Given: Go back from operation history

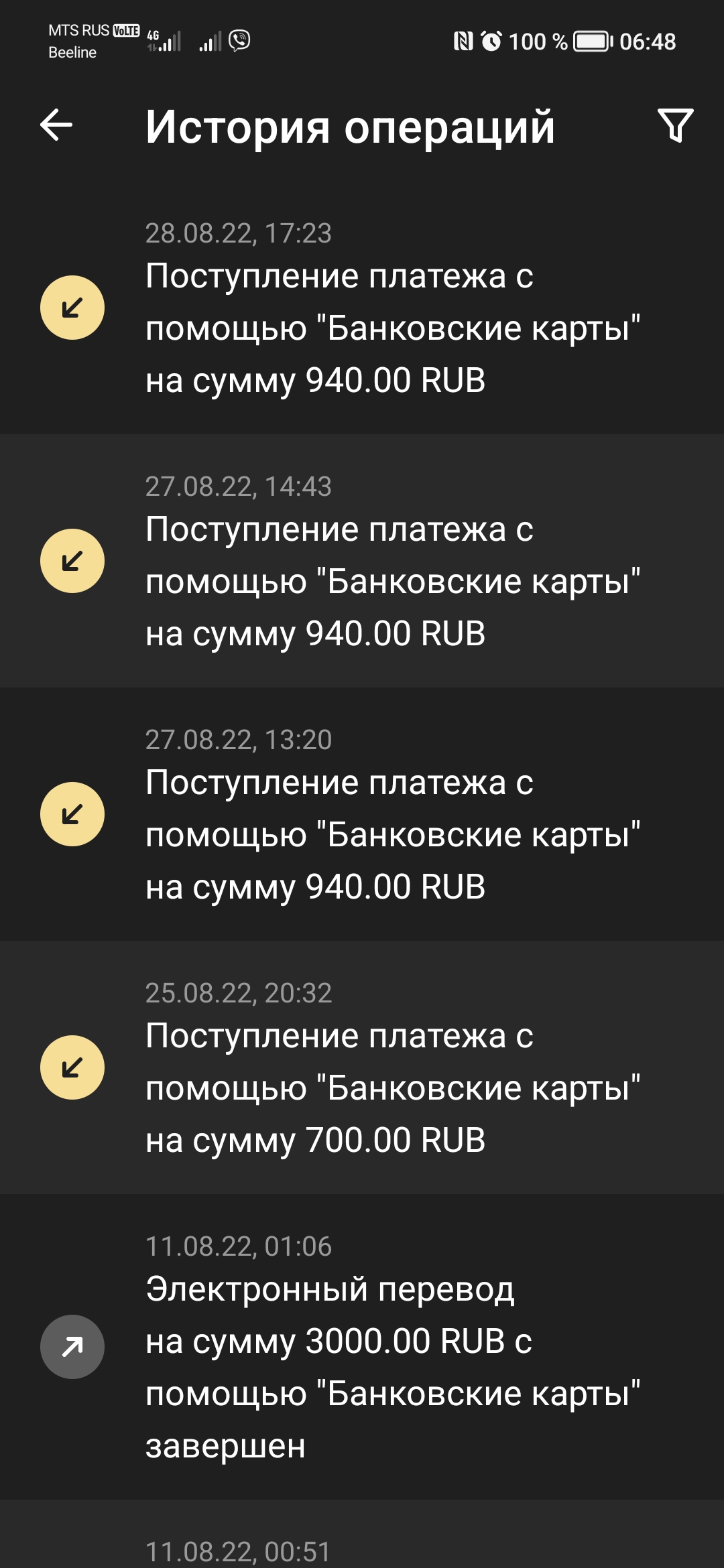Looking at the screenshot, I should pyautogui.click(x=56, y=125).
